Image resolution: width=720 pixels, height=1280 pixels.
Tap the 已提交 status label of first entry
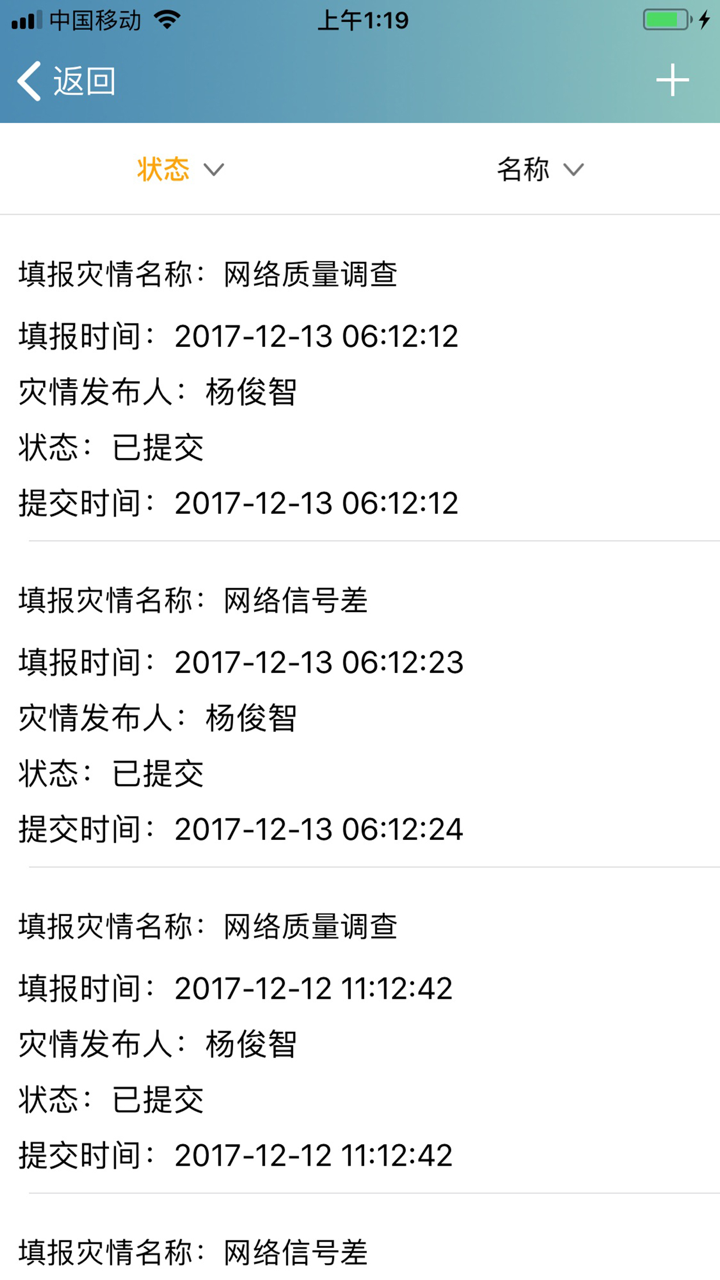point(158,448)
